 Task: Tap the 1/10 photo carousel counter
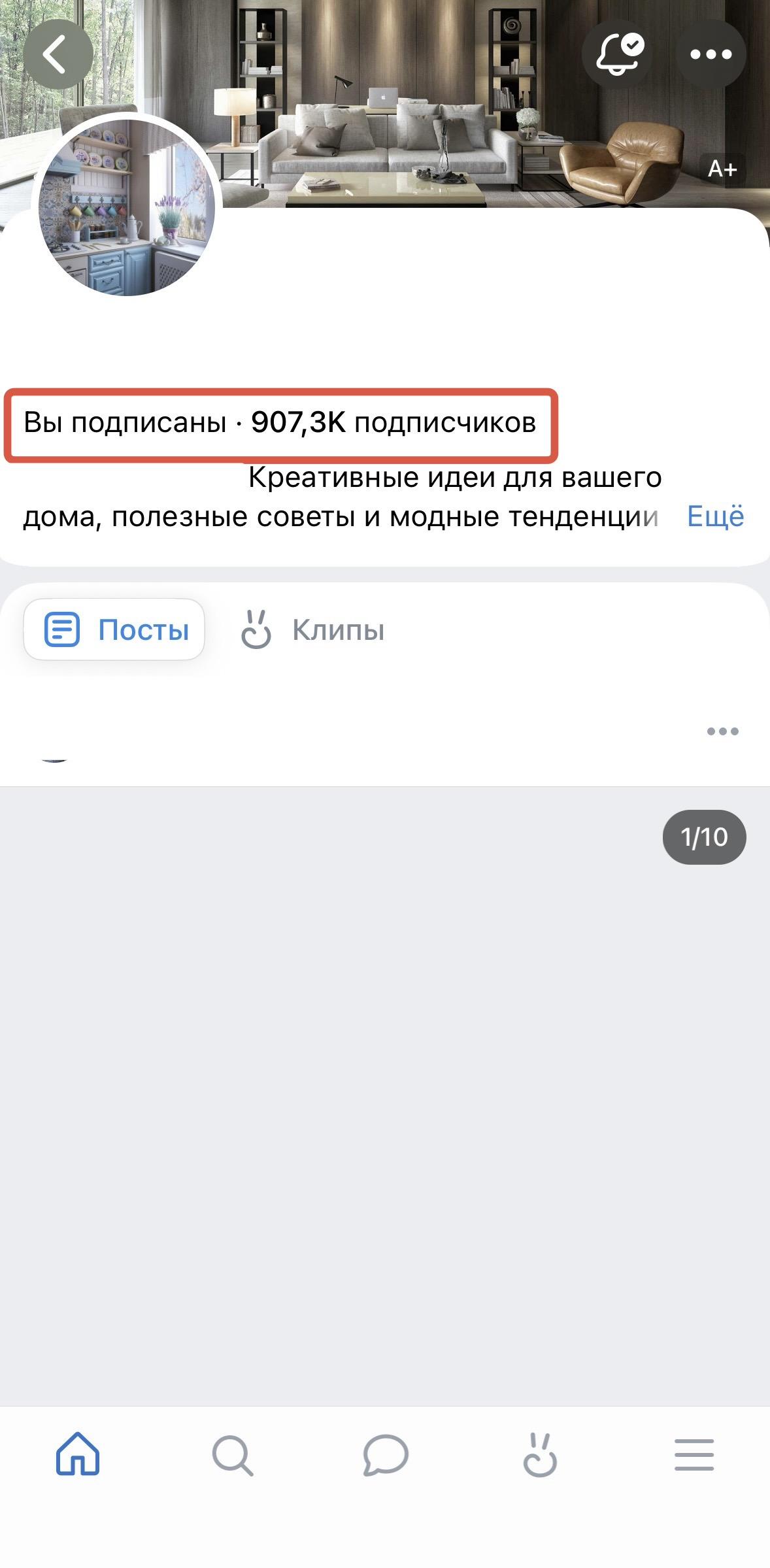705,835
